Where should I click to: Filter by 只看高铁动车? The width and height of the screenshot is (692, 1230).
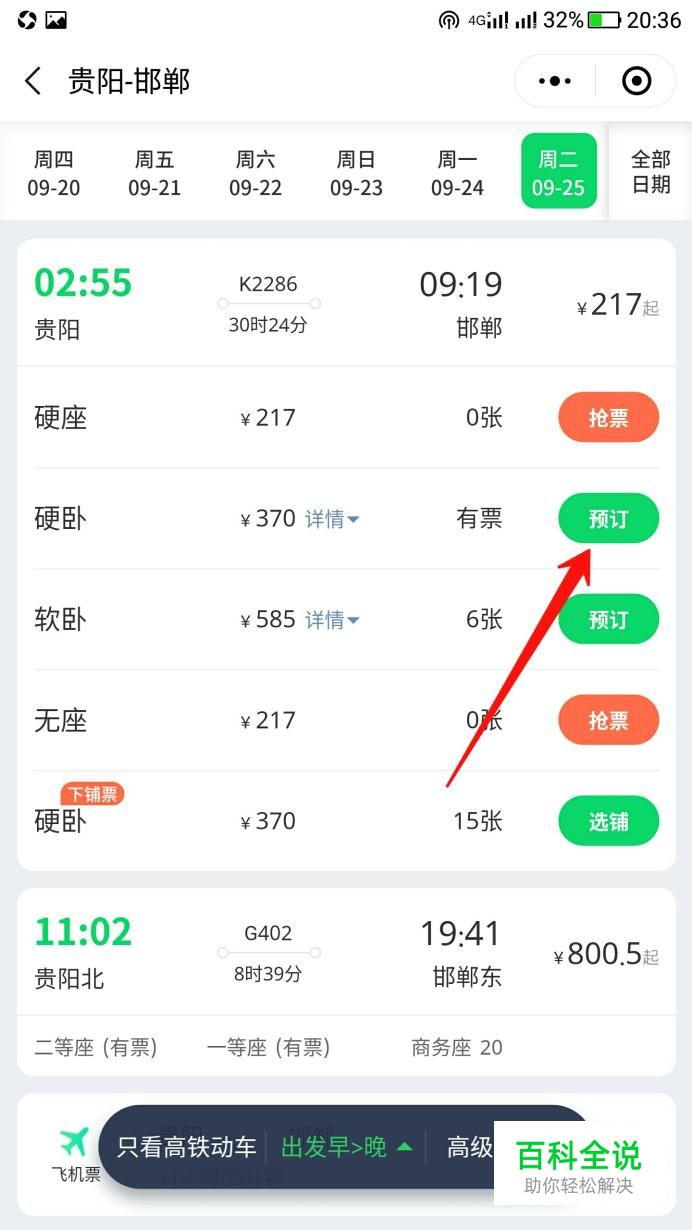coord(187,1147)
